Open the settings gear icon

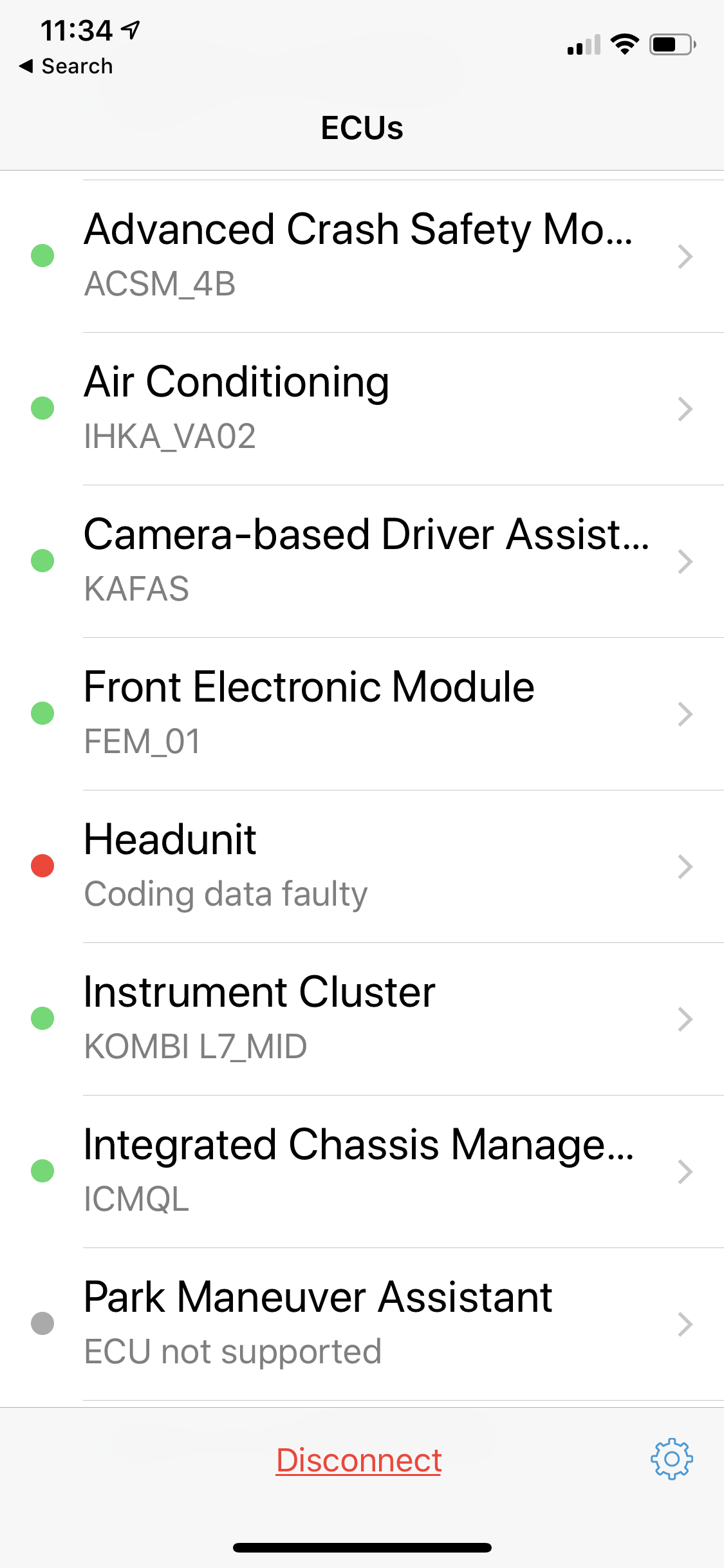(x=671, y=1459)
